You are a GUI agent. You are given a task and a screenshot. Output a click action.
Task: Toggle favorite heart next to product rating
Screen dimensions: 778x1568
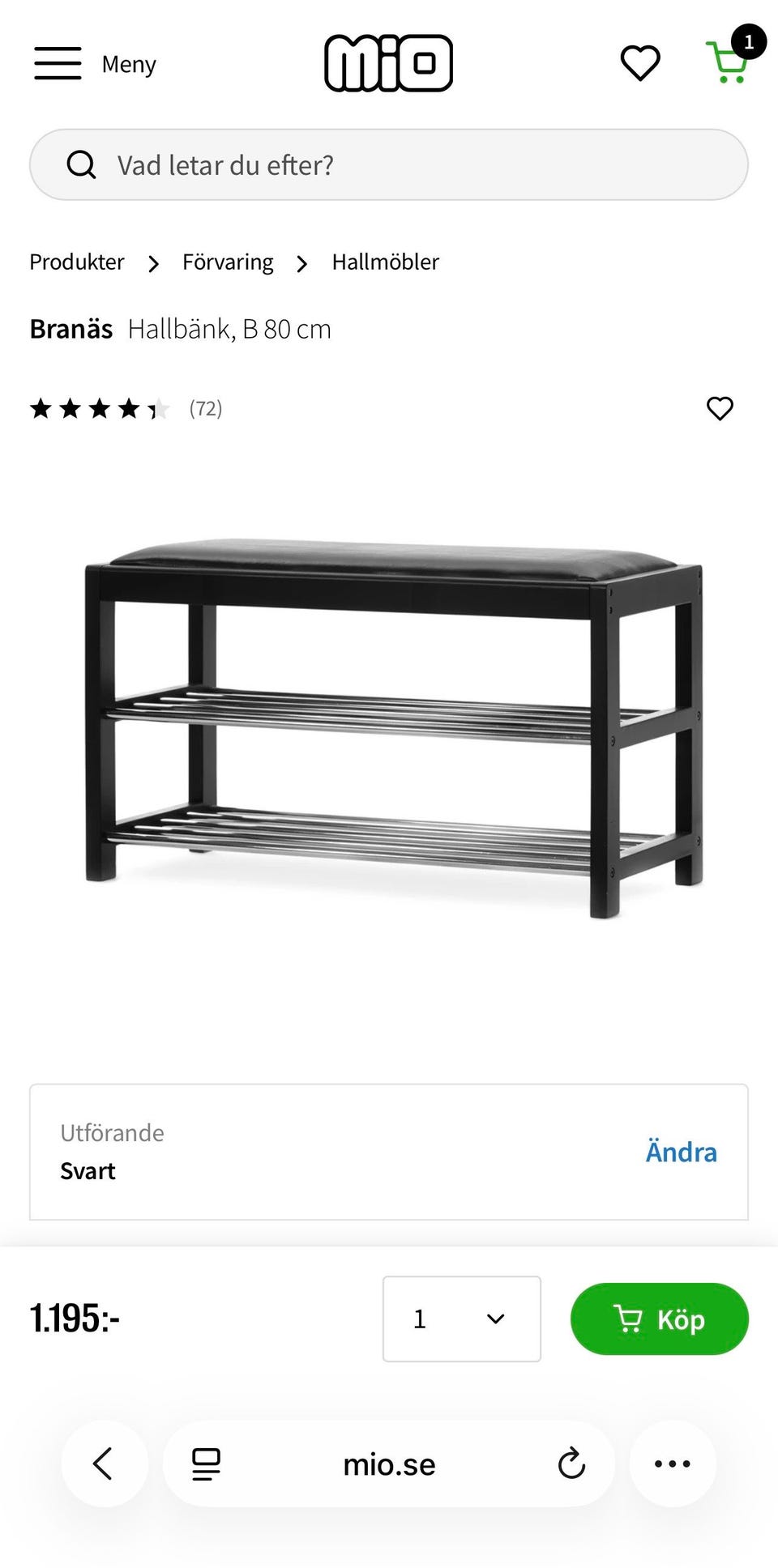coord(720,409)
